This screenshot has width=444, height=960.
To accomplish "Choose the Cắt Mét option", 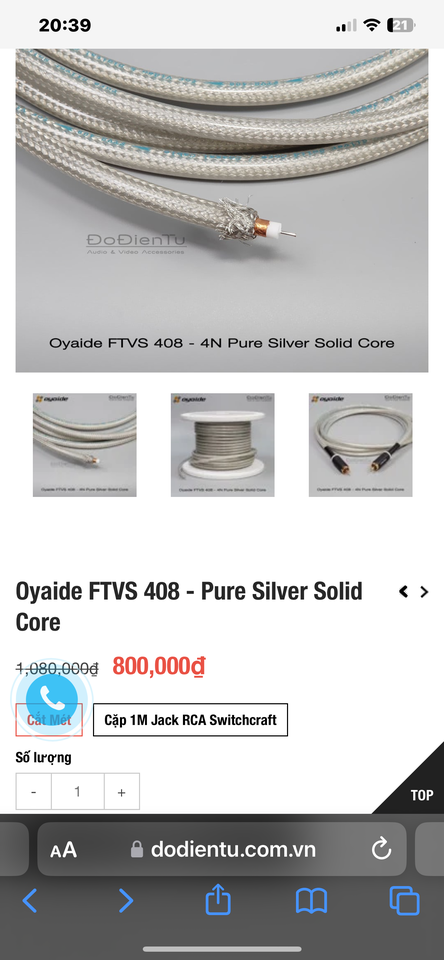I will point(49,720).
